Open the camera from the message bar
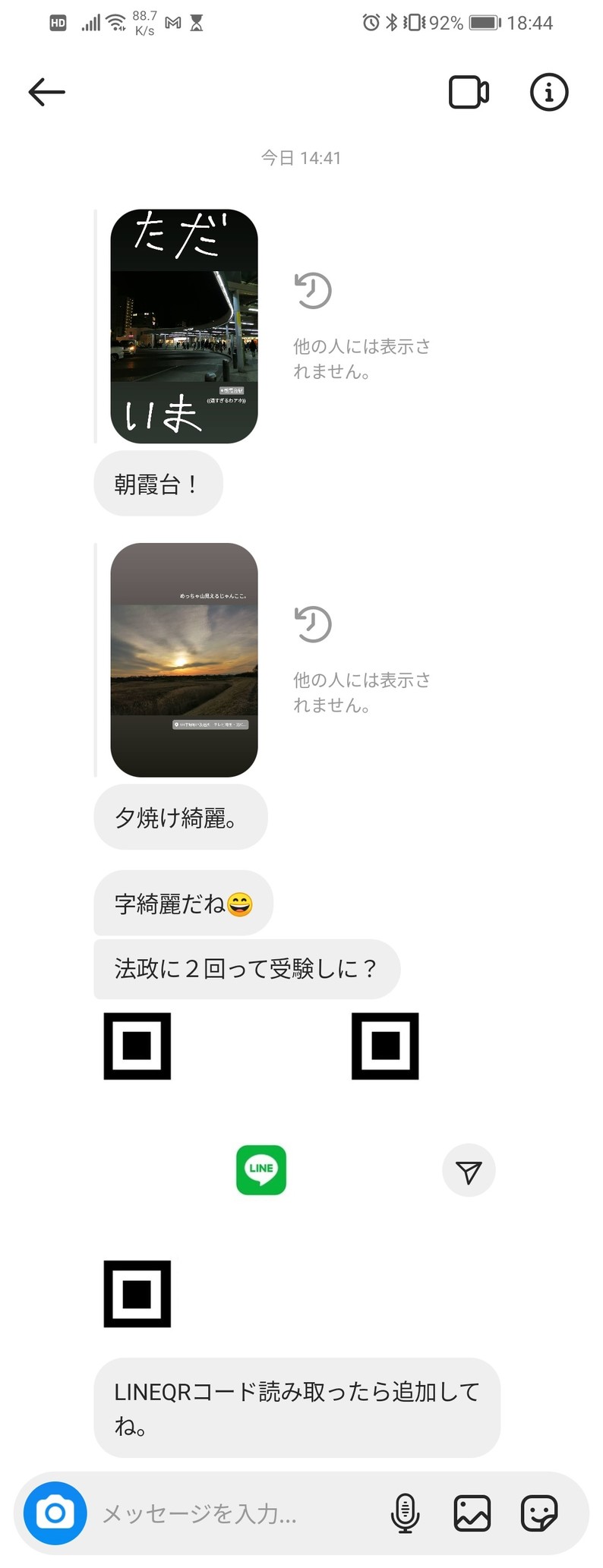 pos(55,1513)
